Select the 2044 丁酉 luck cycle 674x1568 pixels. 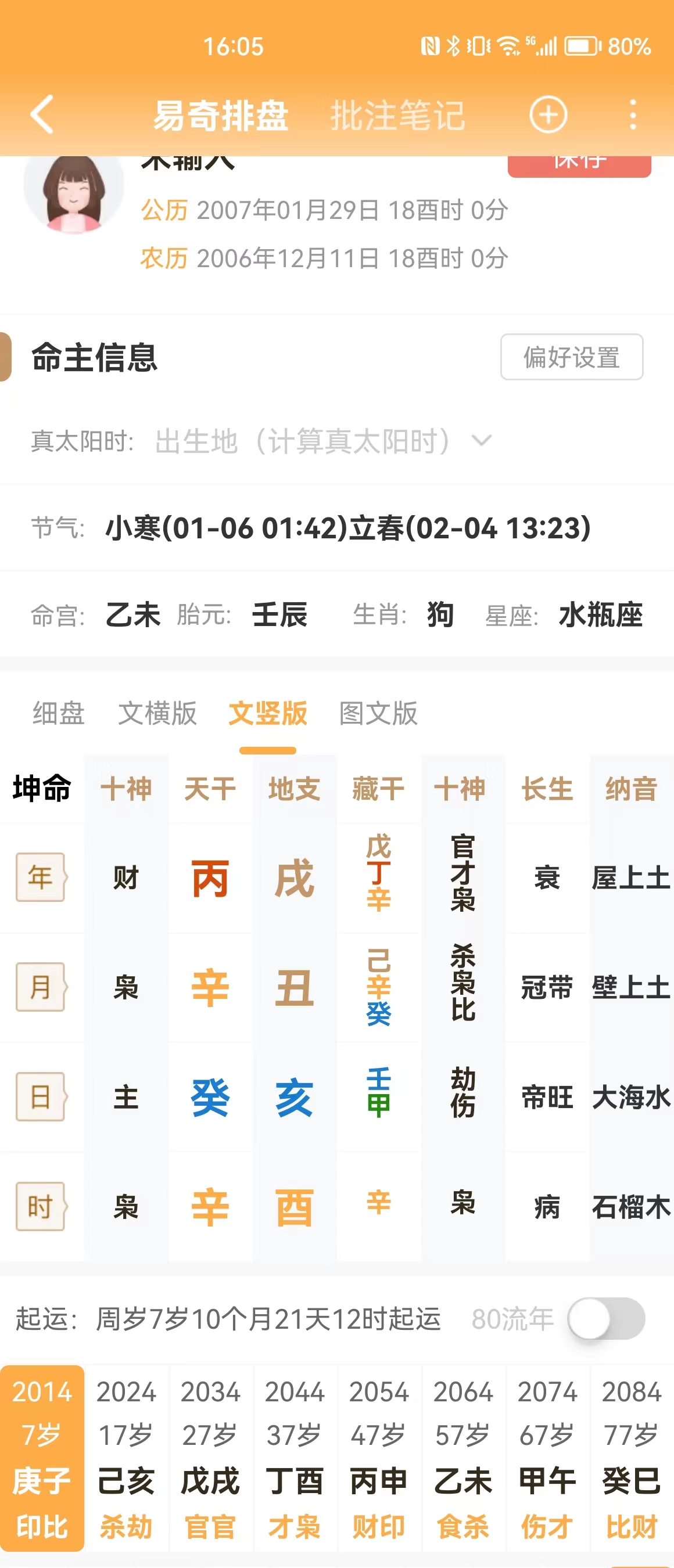pyautogui.click(x=295, y=1458)
